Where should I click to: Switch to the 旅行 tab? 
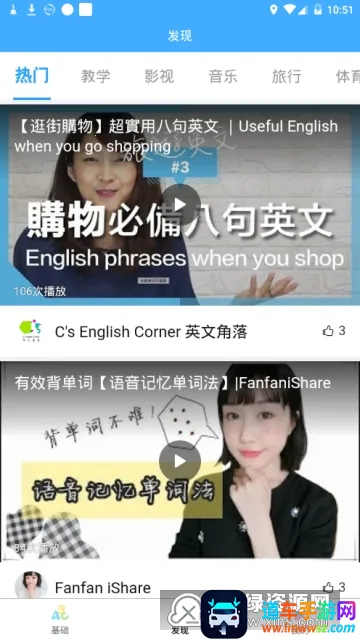tap(287, 76)
